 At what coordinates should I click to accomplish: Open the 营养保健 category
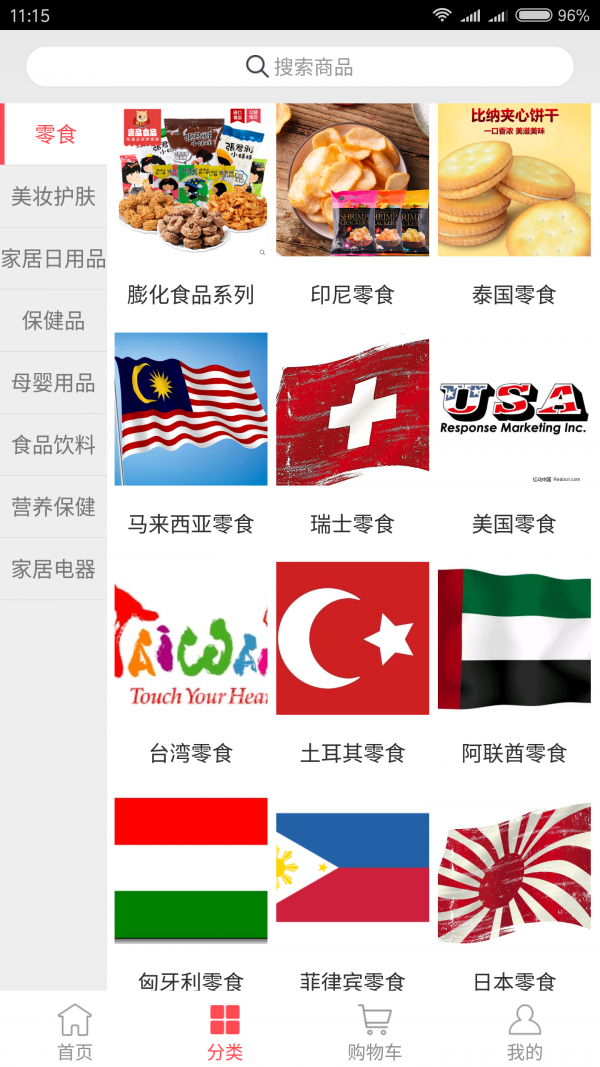(53, 507)
